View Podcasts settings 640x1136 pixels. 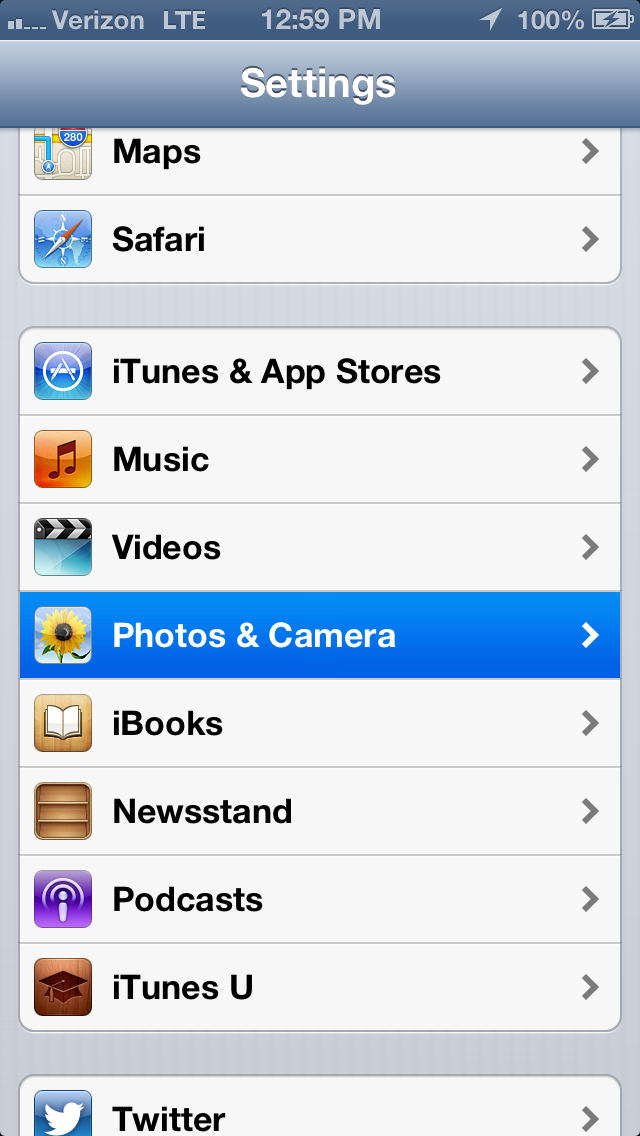[320, 900]
